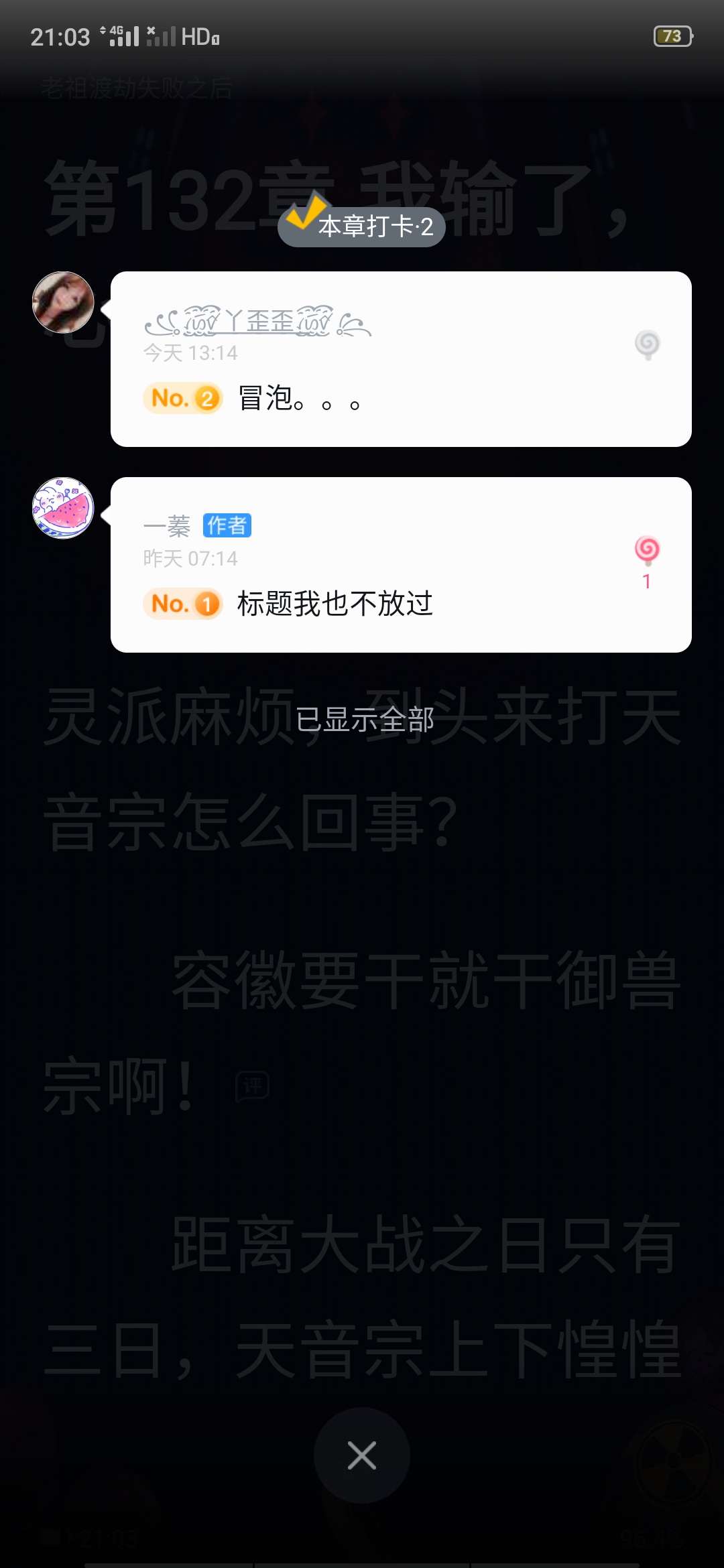The height and width of the screenshot is (1568, 724).
Task: Close the chapter check-in comments overlay
Action: click(361, 1455)
